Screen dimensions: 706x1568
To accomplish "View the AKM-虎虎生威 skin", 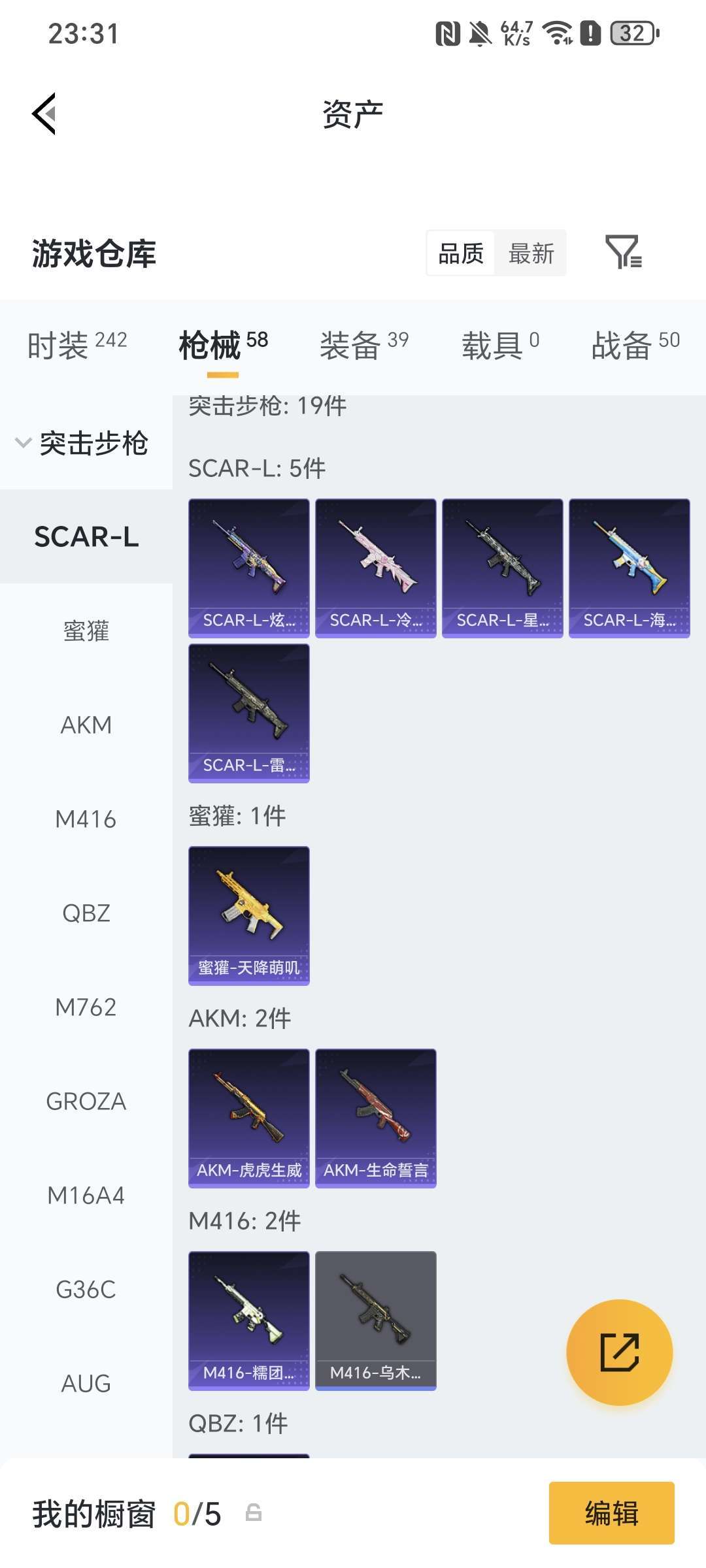I will click(x=249, y=1118).
